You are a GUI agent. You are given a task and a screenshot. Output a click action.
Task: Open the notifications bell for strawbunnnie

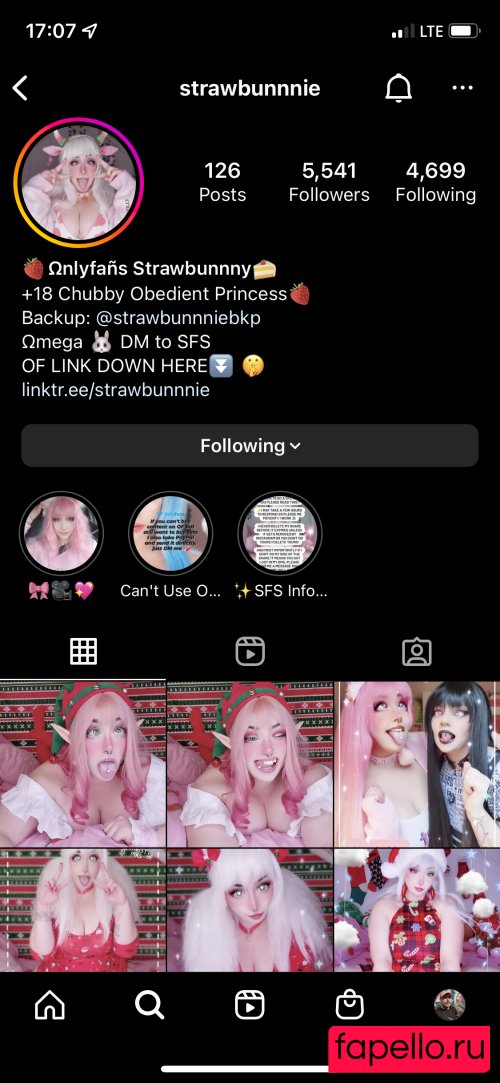point(398,88)
